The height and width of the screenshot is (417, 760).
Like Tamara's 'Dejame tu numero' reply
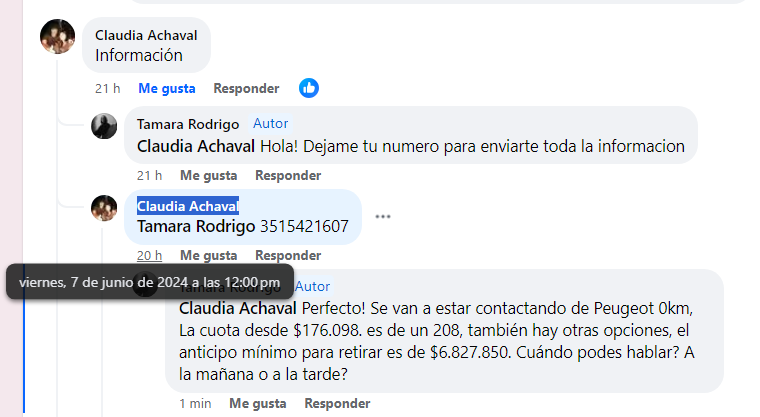coord(207,175)
